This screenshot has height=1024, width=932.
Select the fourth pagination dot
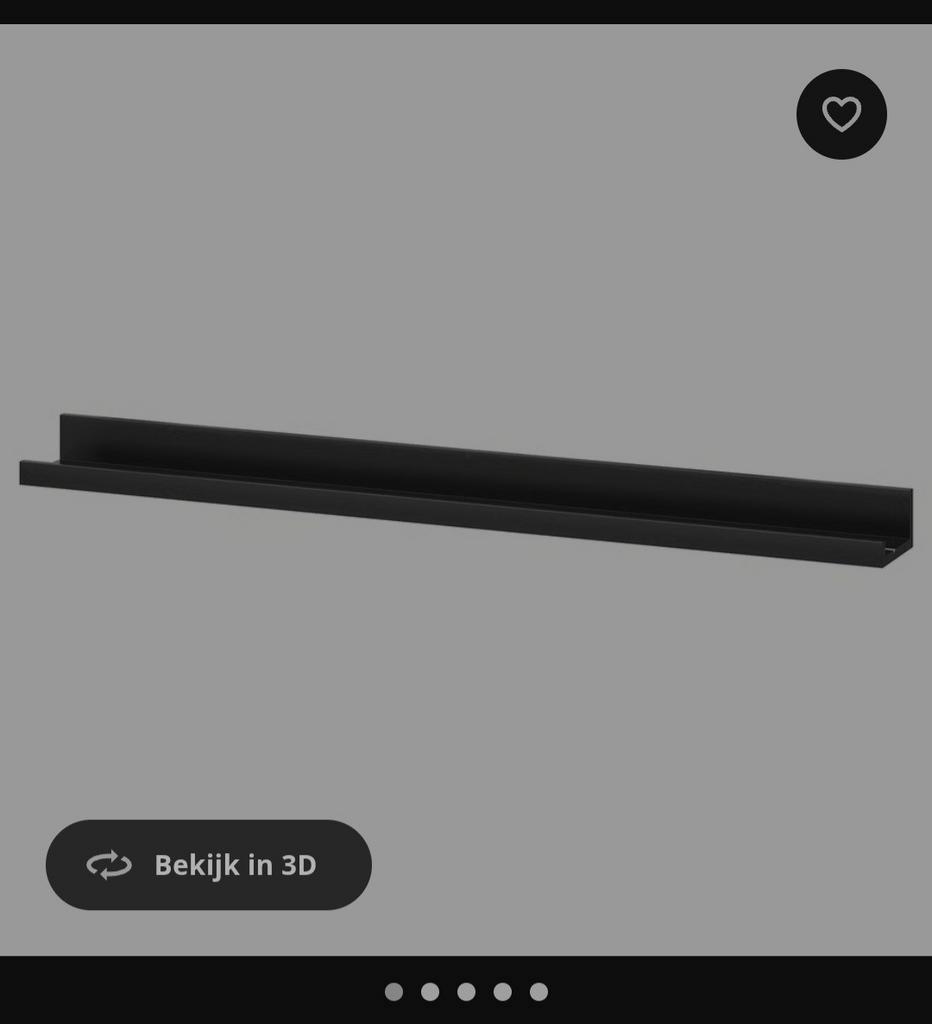(501, 992)
